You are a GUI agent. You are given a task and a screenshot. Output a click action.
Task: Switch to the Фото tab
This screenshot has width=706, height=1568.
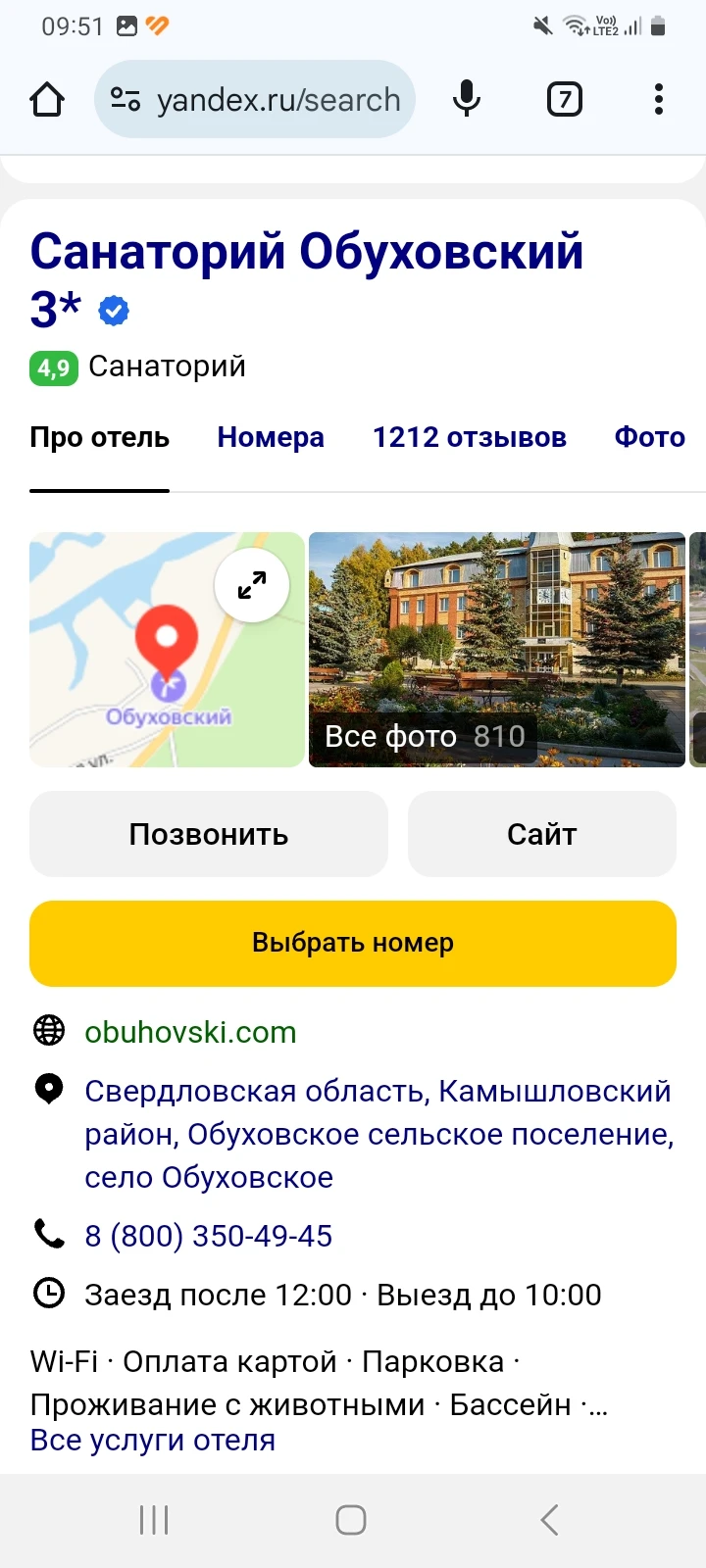pos(649,437)
